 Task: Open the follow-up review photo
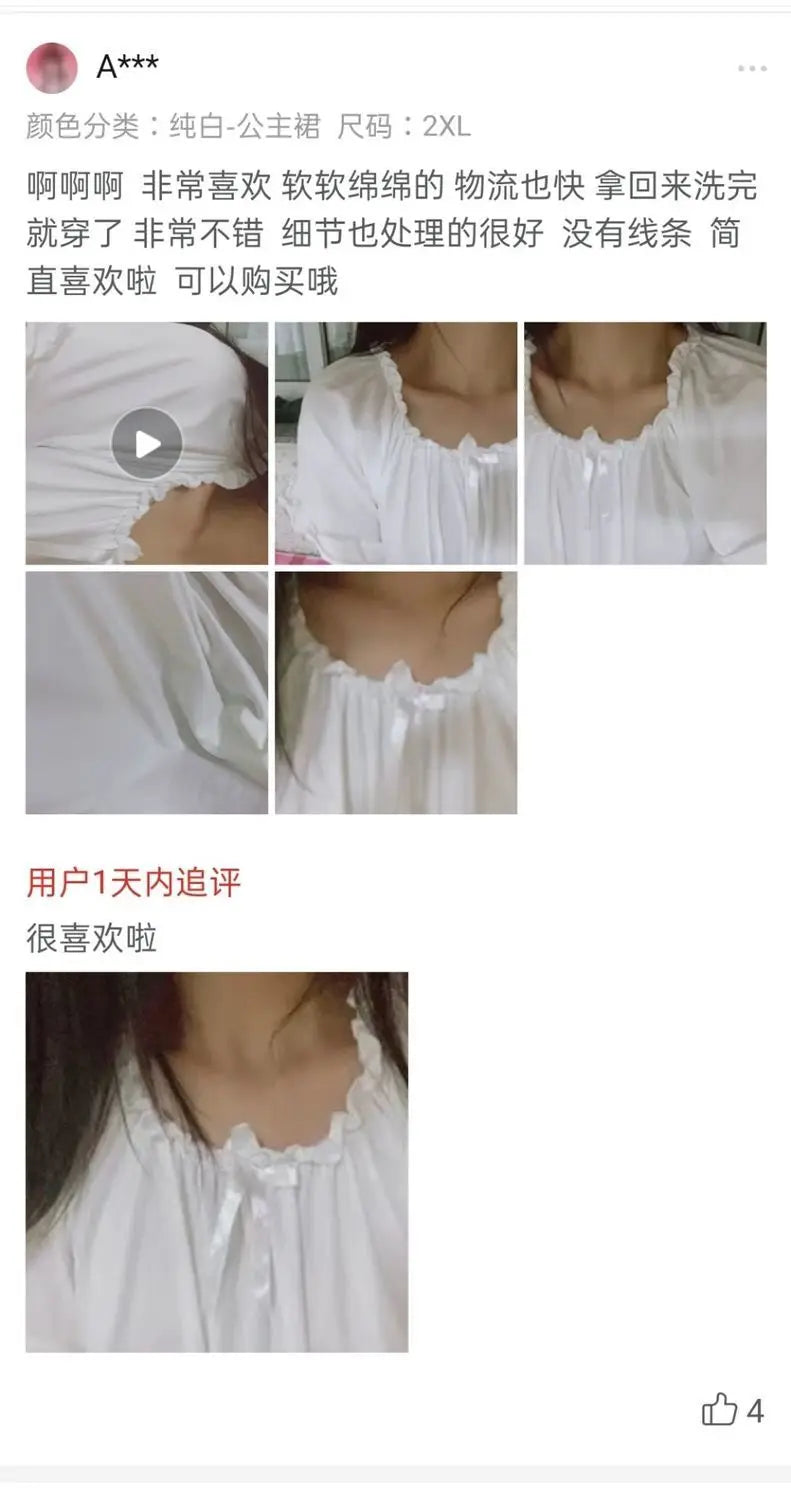(216, 1161)
